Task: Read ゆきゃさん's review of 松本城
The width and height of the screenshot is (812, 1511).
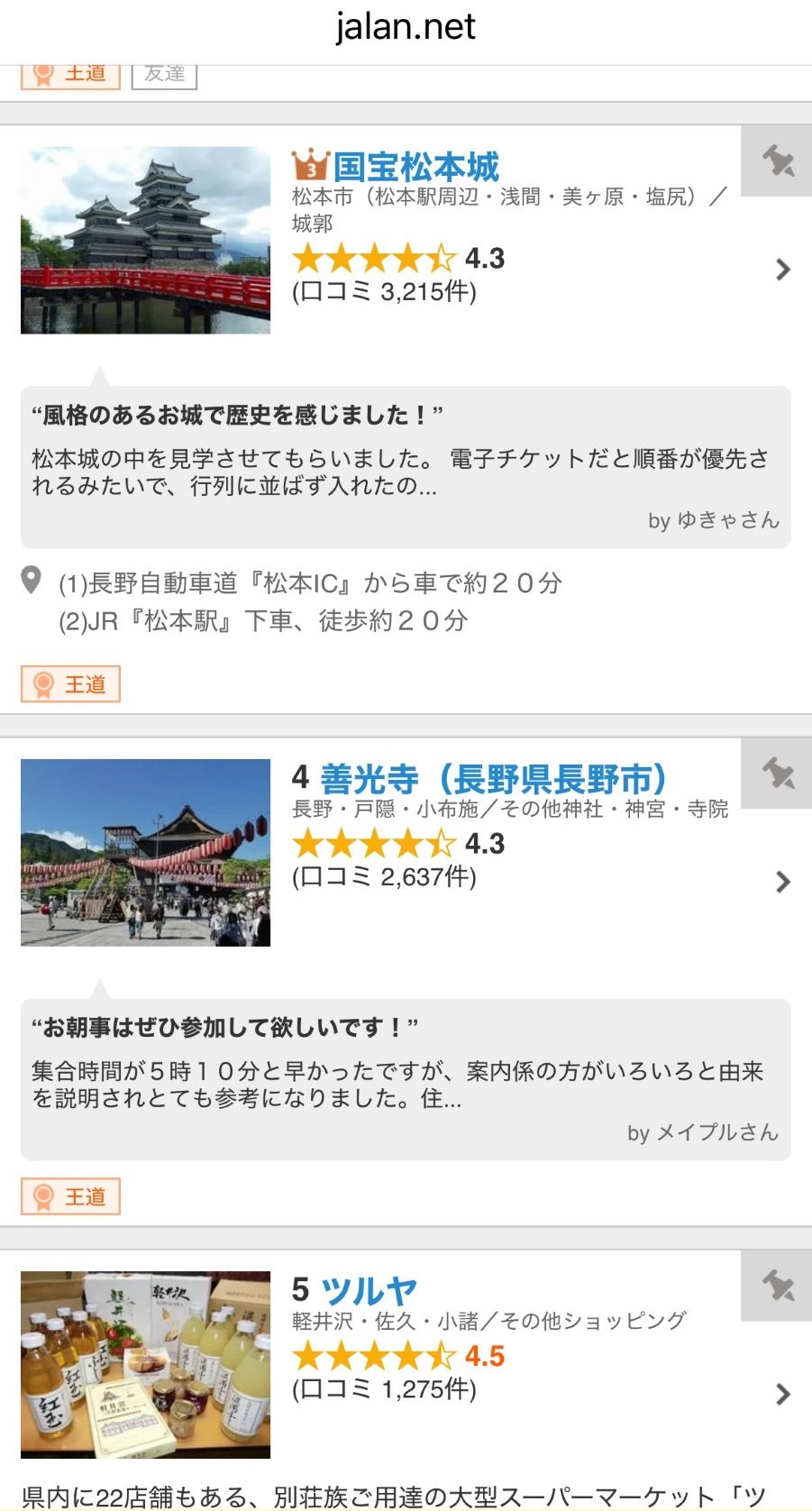Action: coord(406,467)
